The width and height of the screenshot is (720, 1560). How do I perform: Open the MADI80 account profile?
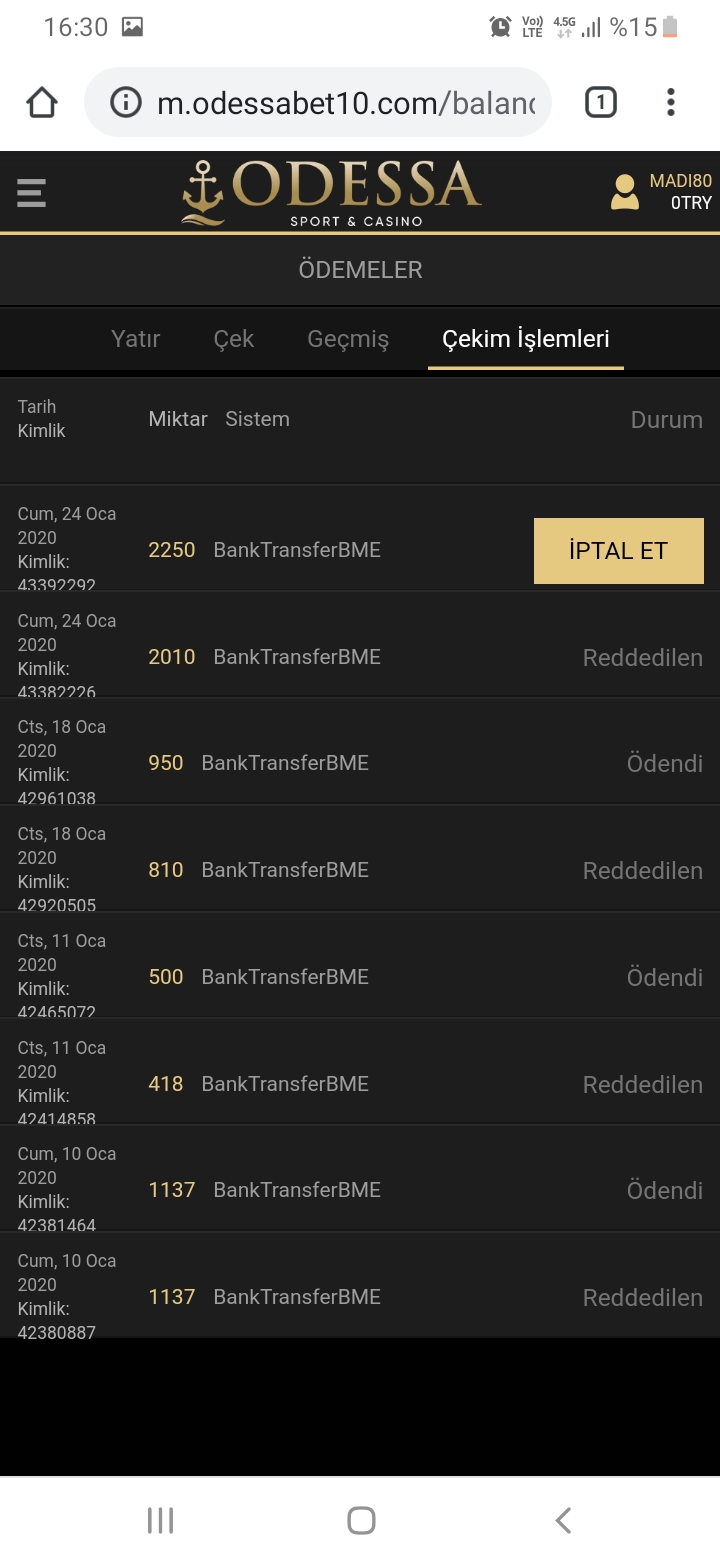pos(661,191)
